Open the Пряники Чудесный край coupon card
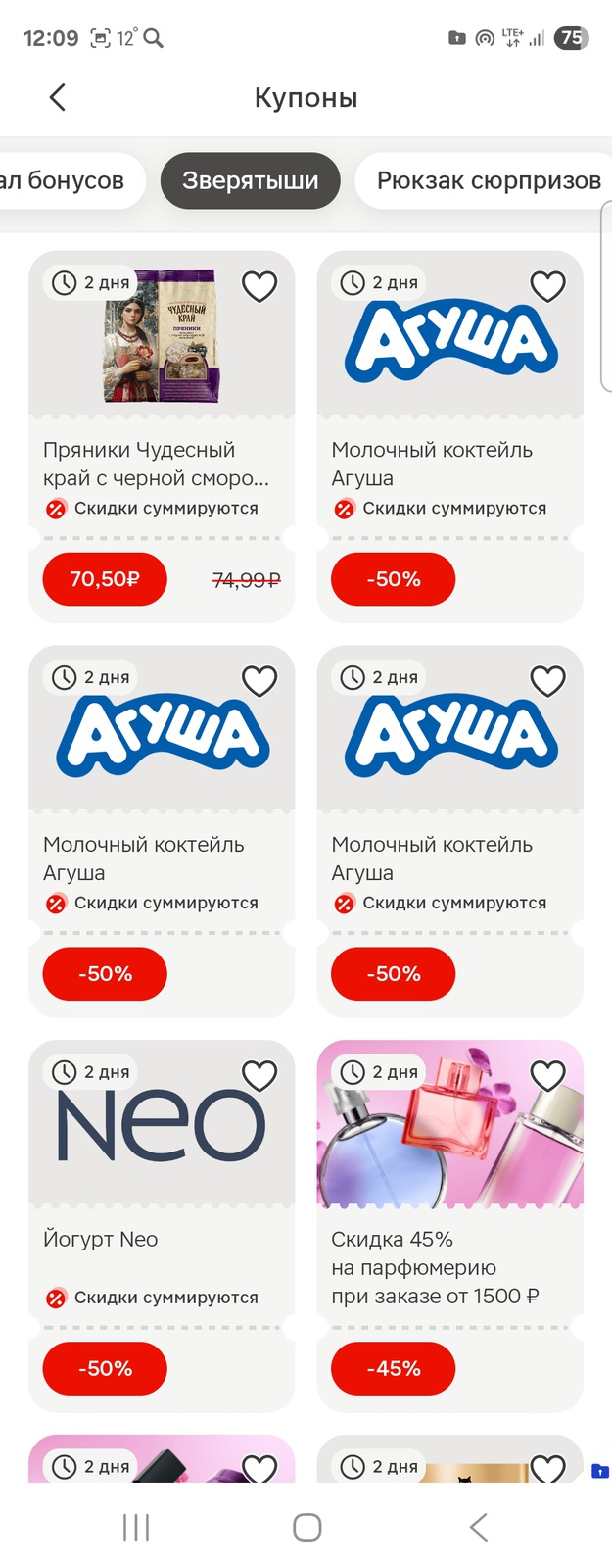The width and height of the screenshot is (612, 1568). tap(162, 463)
